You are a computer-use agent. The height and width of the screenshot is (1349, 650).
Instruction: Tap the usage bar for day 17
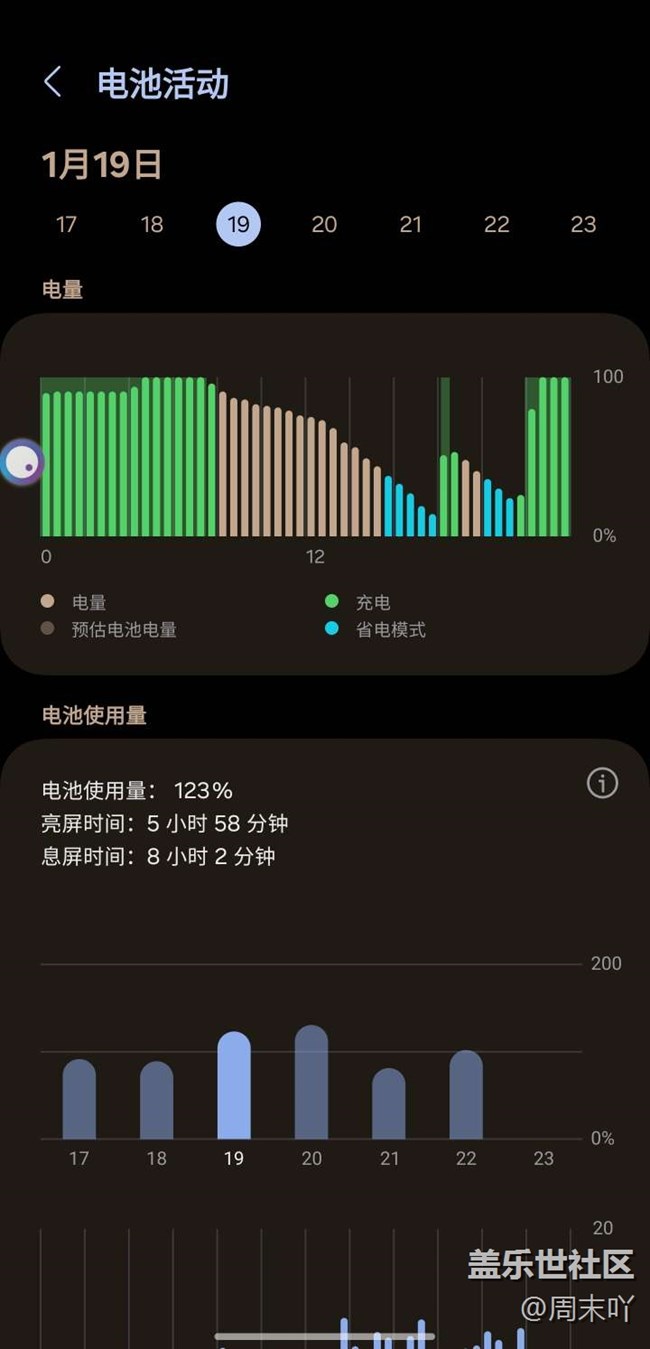pos(79,1099)
